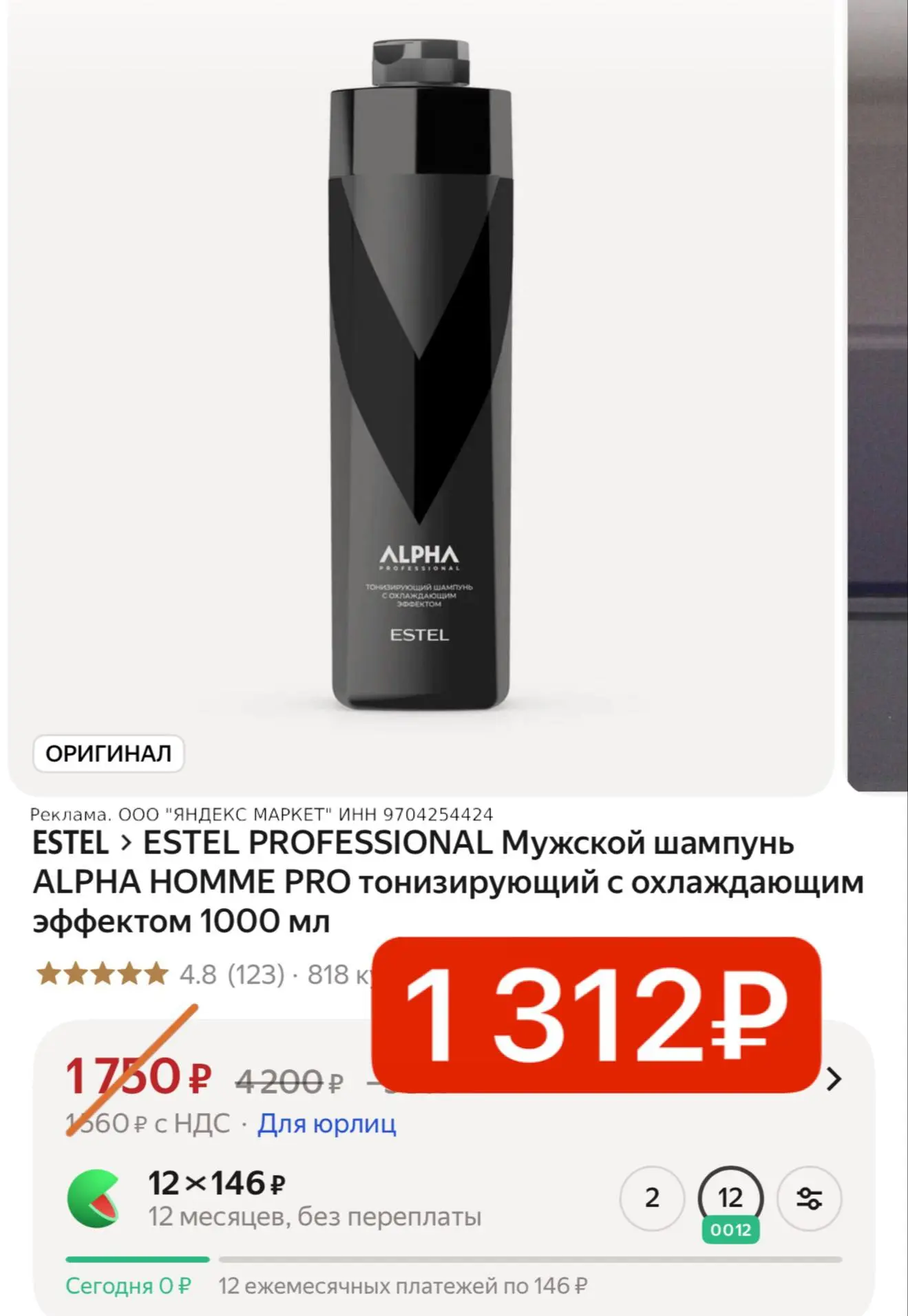Viewport: 908px width, 1316px height.
Task: Open the ESTEL brand link
Action: pyautogui.click(x=71, y=842)
